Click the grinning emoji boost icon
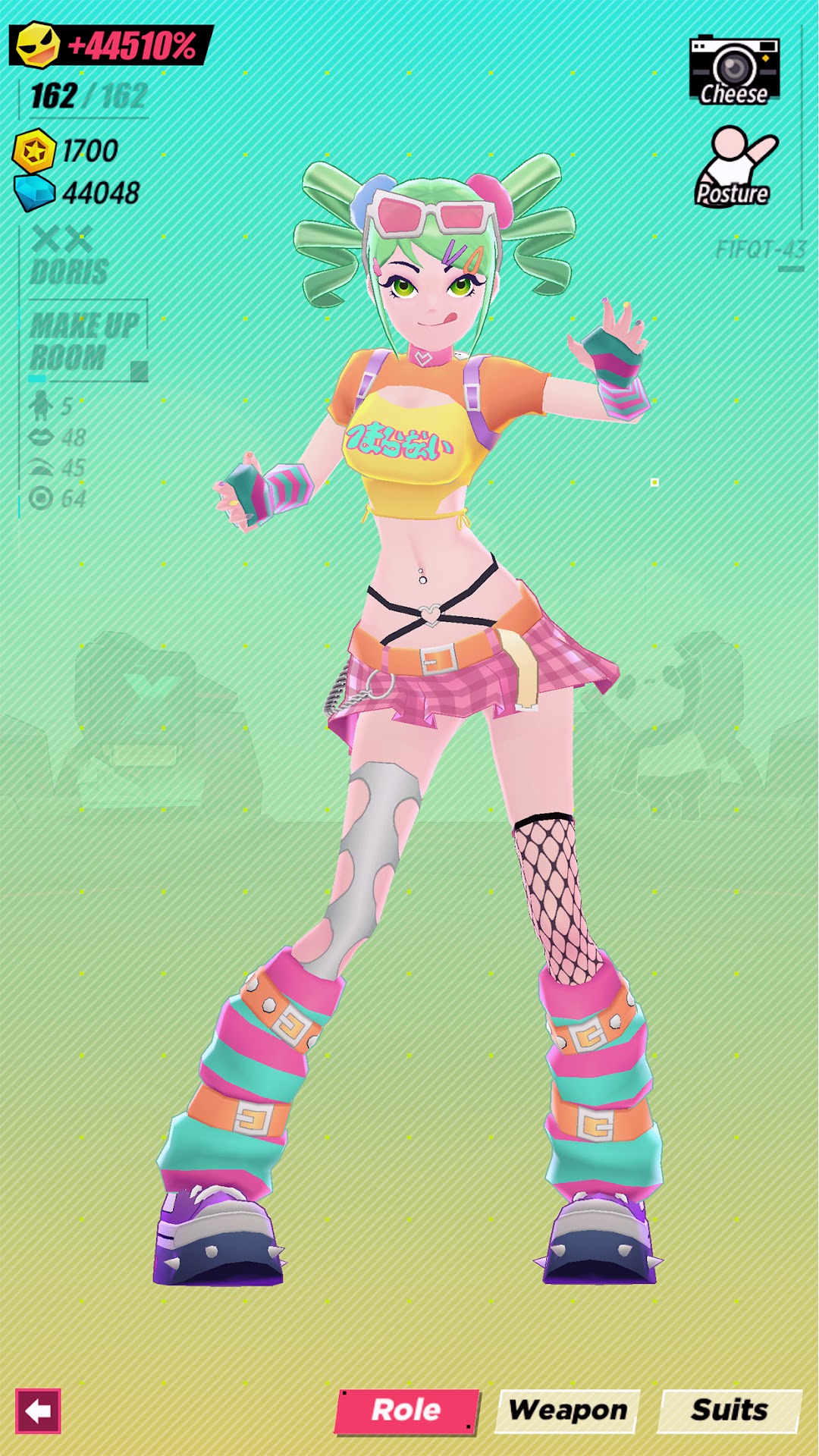Image resolution: width=819 pixels, height=1456 pixels. point(36,45)
